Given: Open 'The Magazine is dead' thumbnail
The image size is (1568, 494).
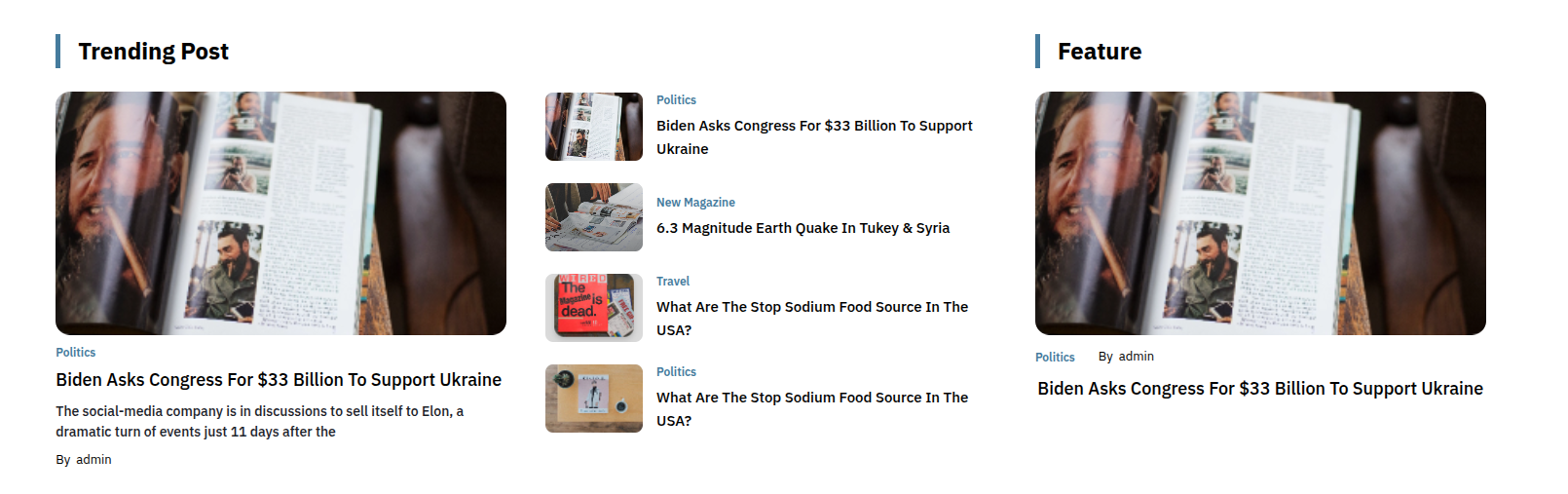Looking at the screenshot, I should coord(594,308).
